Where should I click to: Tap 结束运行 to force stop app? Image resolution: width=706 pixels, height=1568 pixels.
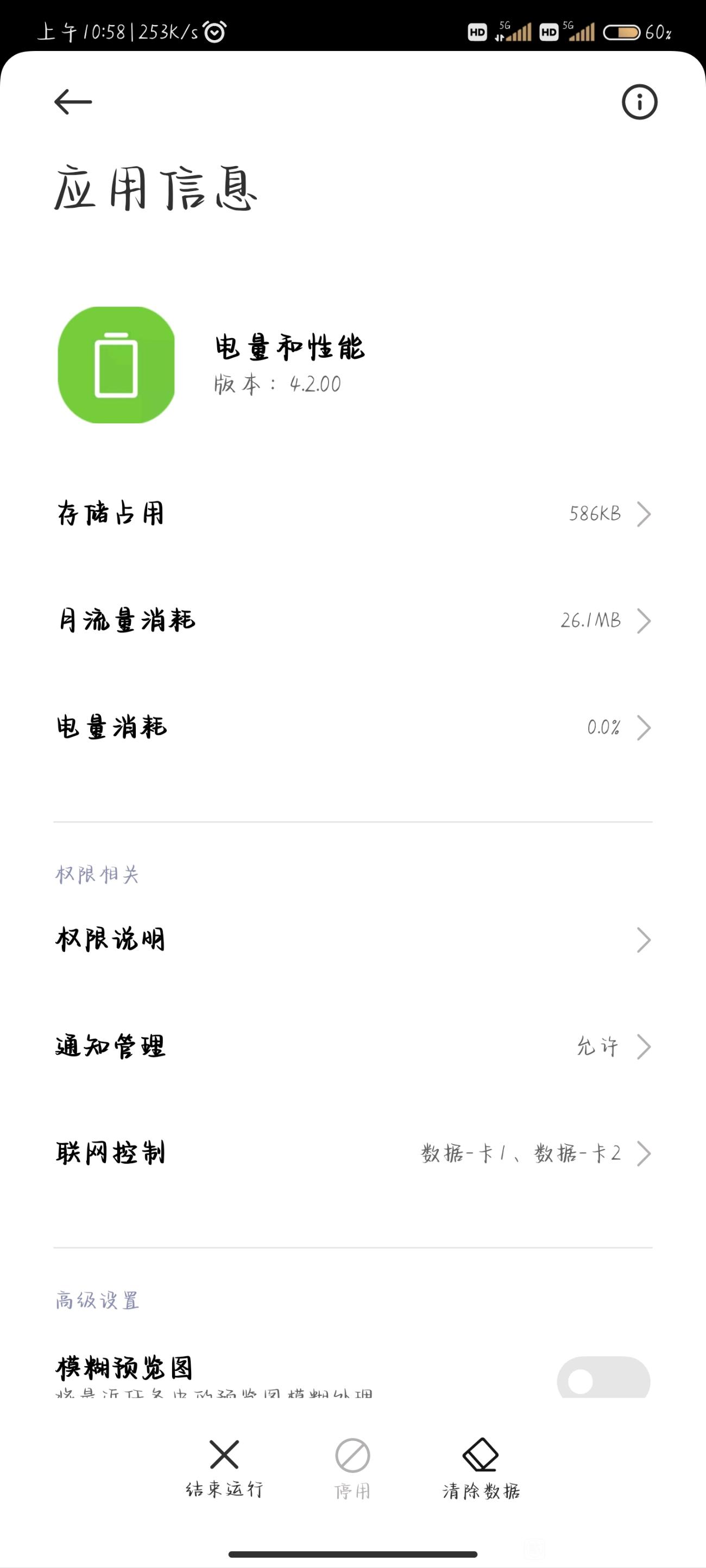click(x=224, y=1468)
